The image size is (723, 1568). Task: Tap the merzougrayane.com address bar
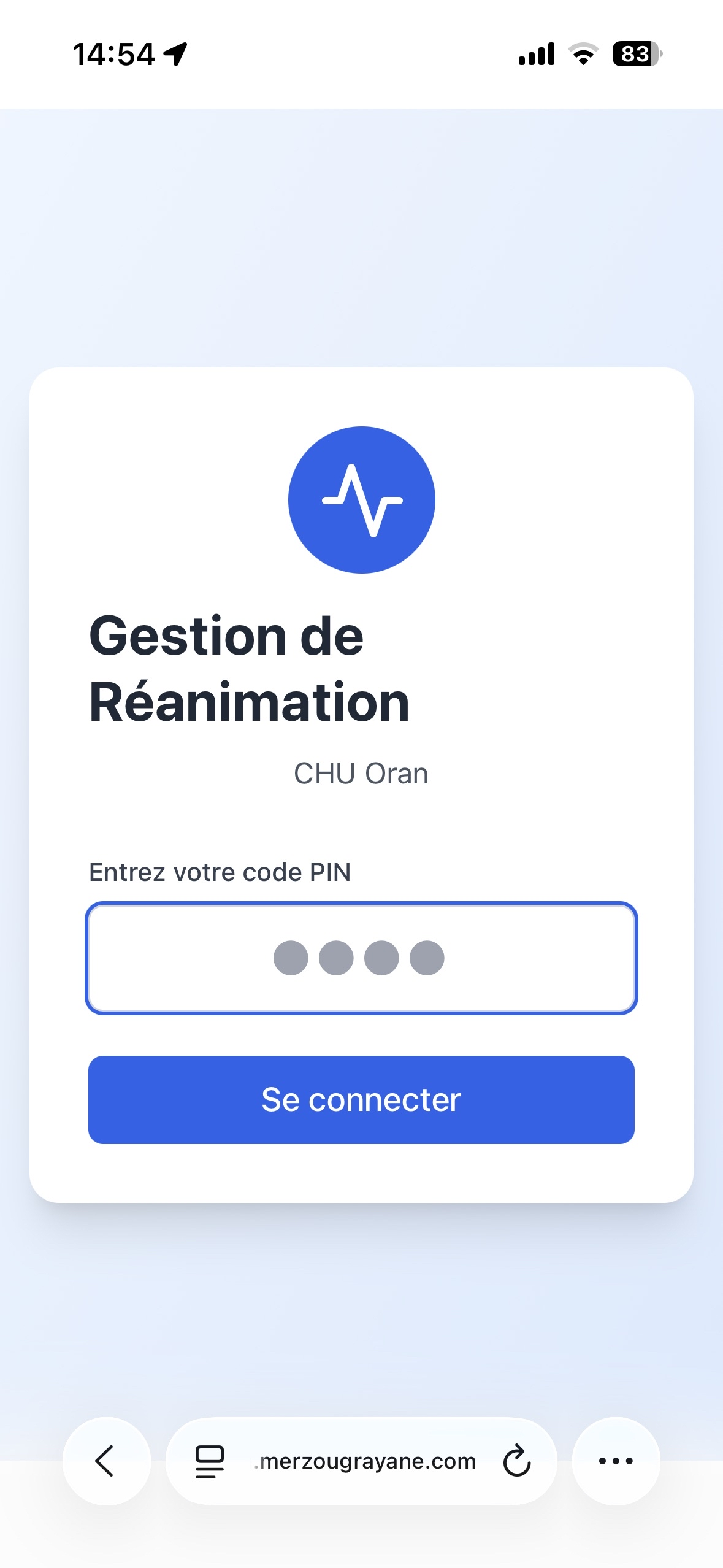click(365, 1460)
